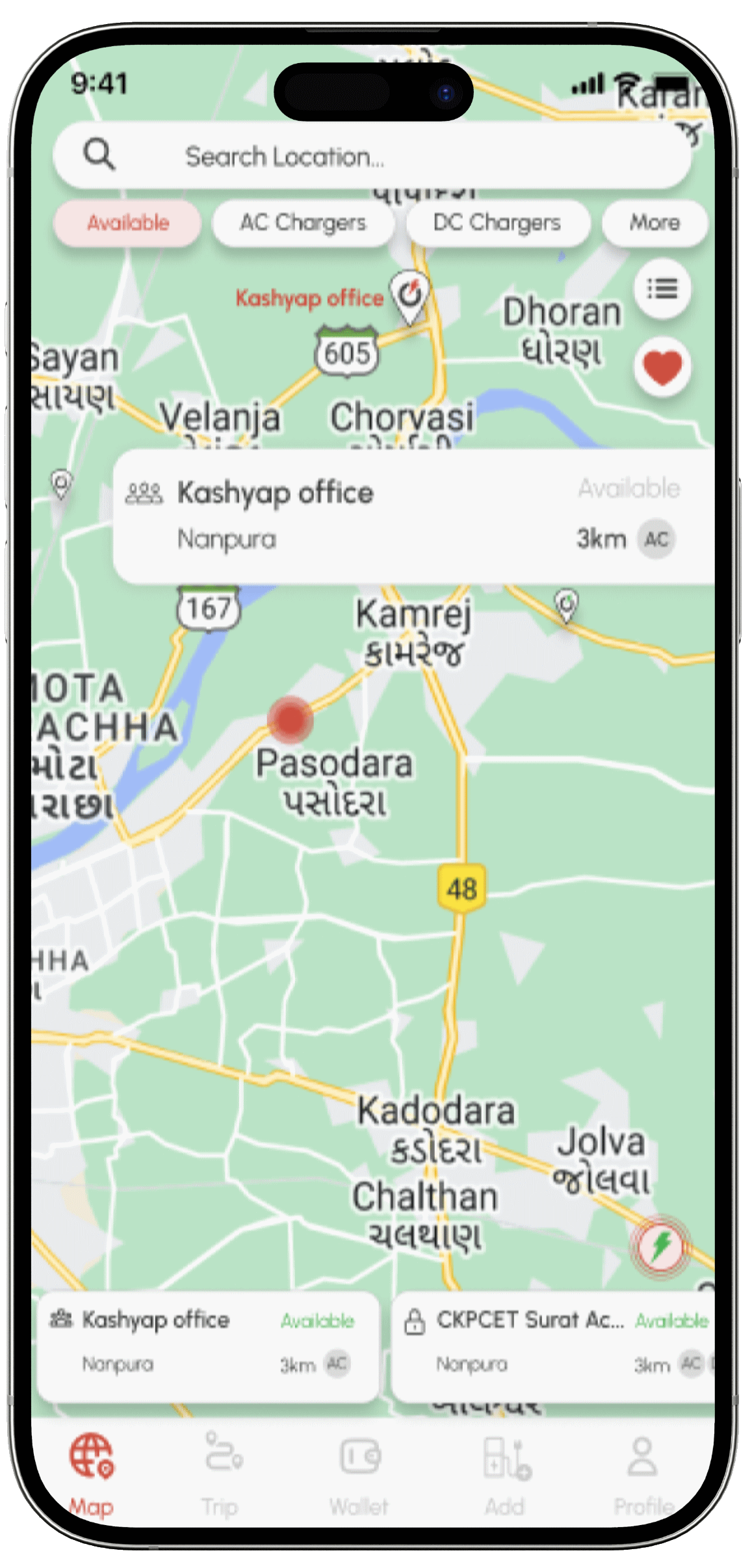Image resolution: width=752 pixels, height=1568 pixels.
Task: Filter by AC Chargers
Action: click(x=303, y=223)
